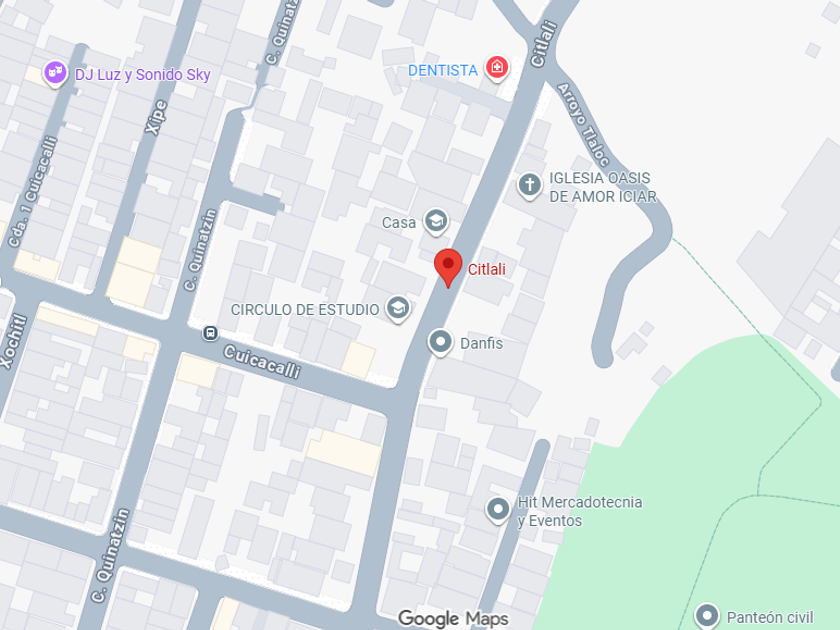840x630 pixels.
Task: Tap the red Citlali location pin
Action: click(x=448, y=268)
